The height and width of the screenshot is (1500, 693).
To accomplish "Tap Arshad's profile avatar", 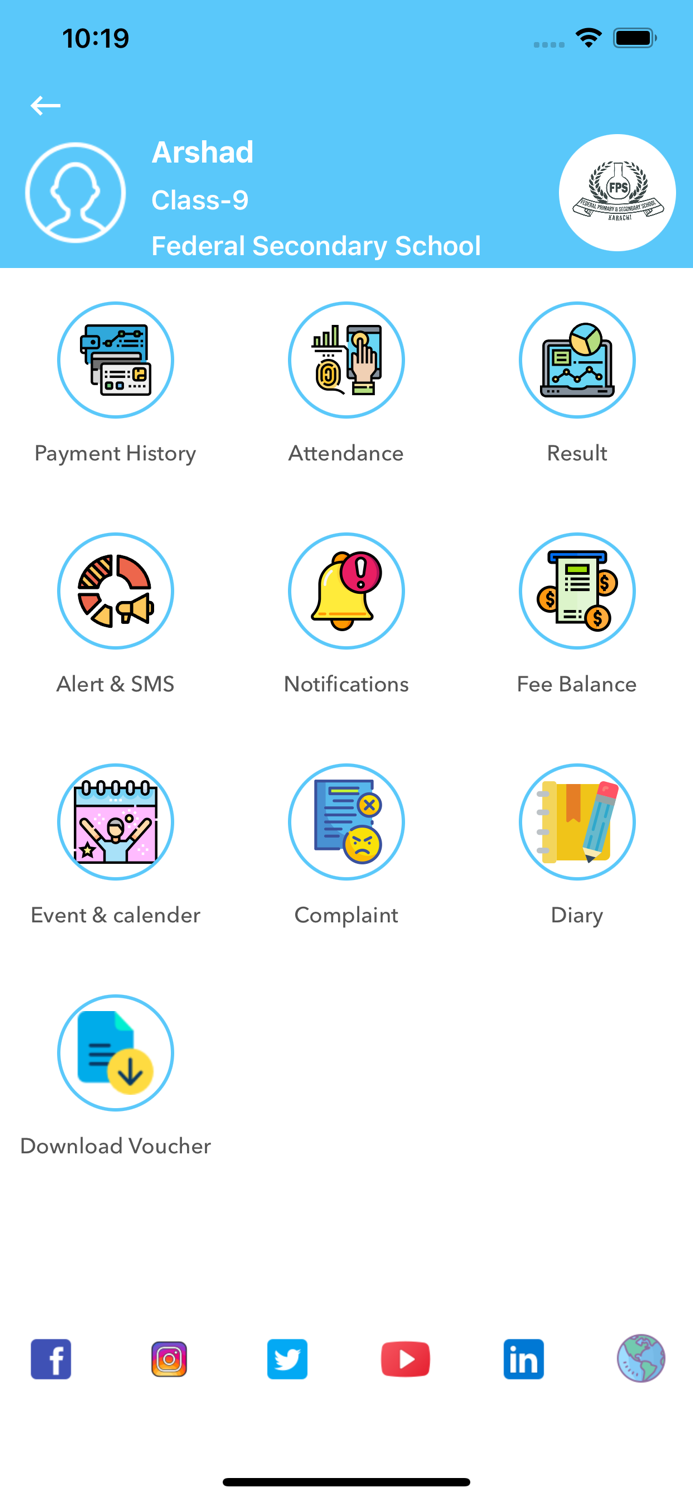I will pos(75,193).
